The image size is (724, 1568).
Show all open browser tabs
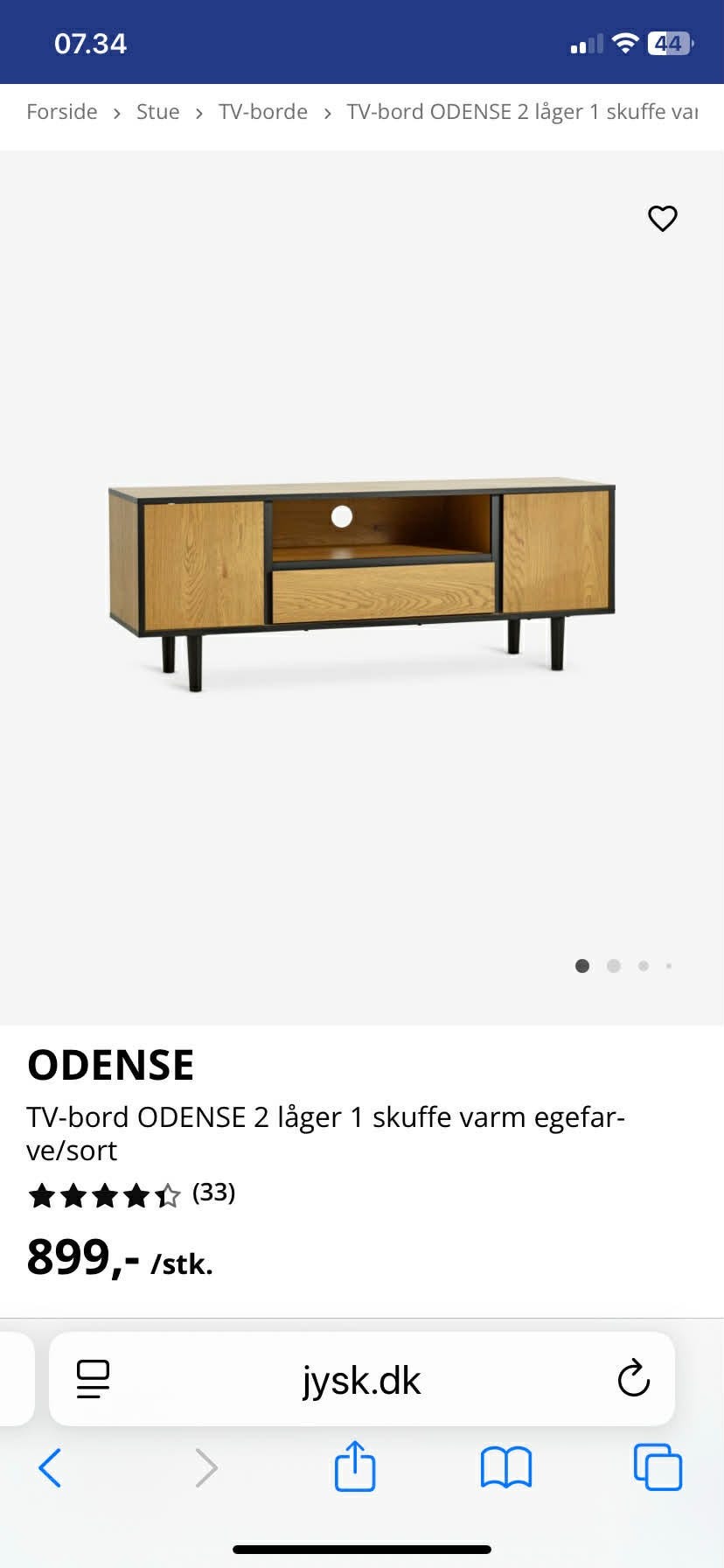click(x=658, y=1468)
